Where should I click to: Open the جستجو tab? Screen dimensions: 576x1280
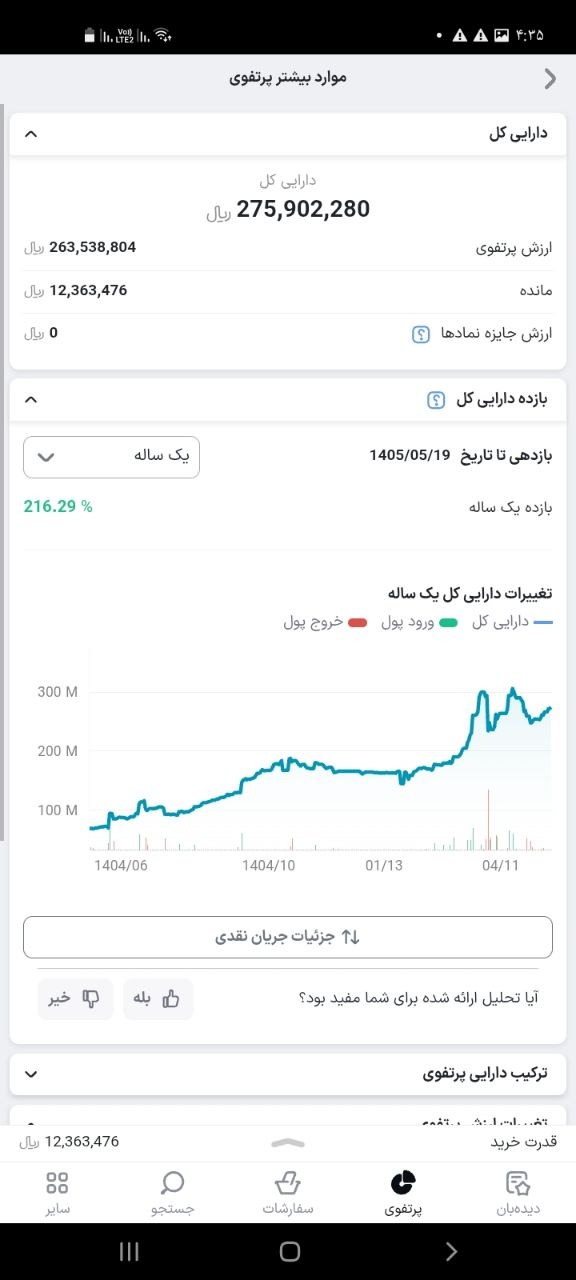[x=173, y=1192]
